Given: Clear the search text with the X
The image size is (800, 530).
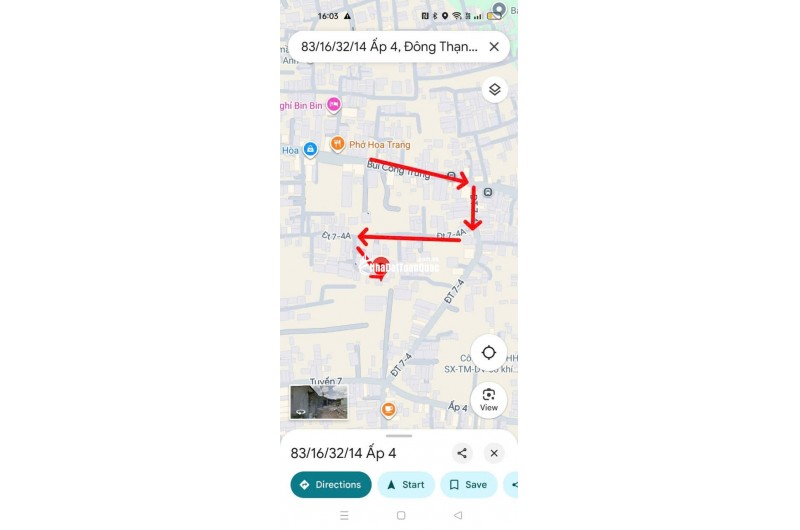Looking at the screenshot, I should pos(494,46).
